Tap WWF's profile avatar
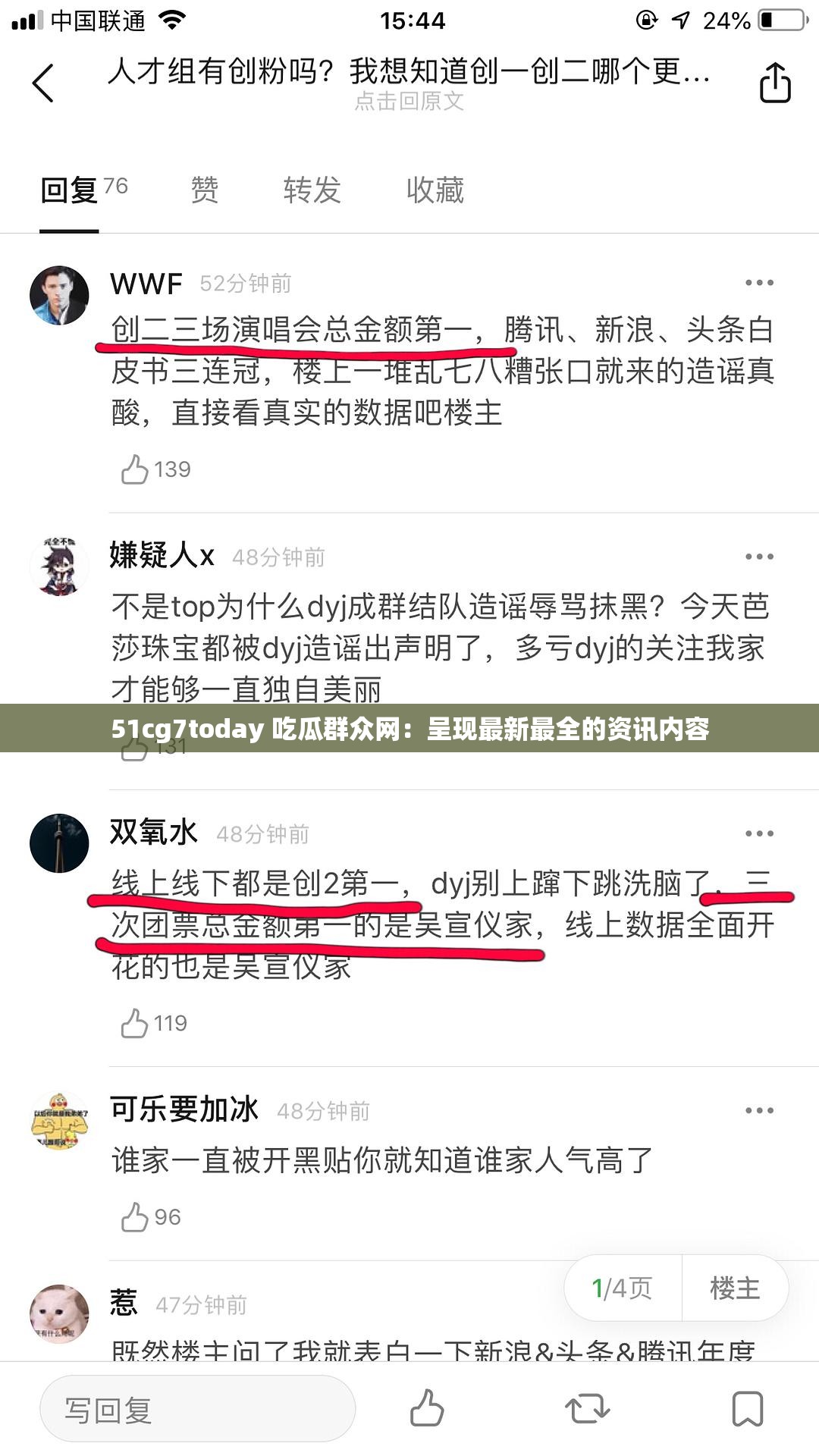 tap(58, 296)
